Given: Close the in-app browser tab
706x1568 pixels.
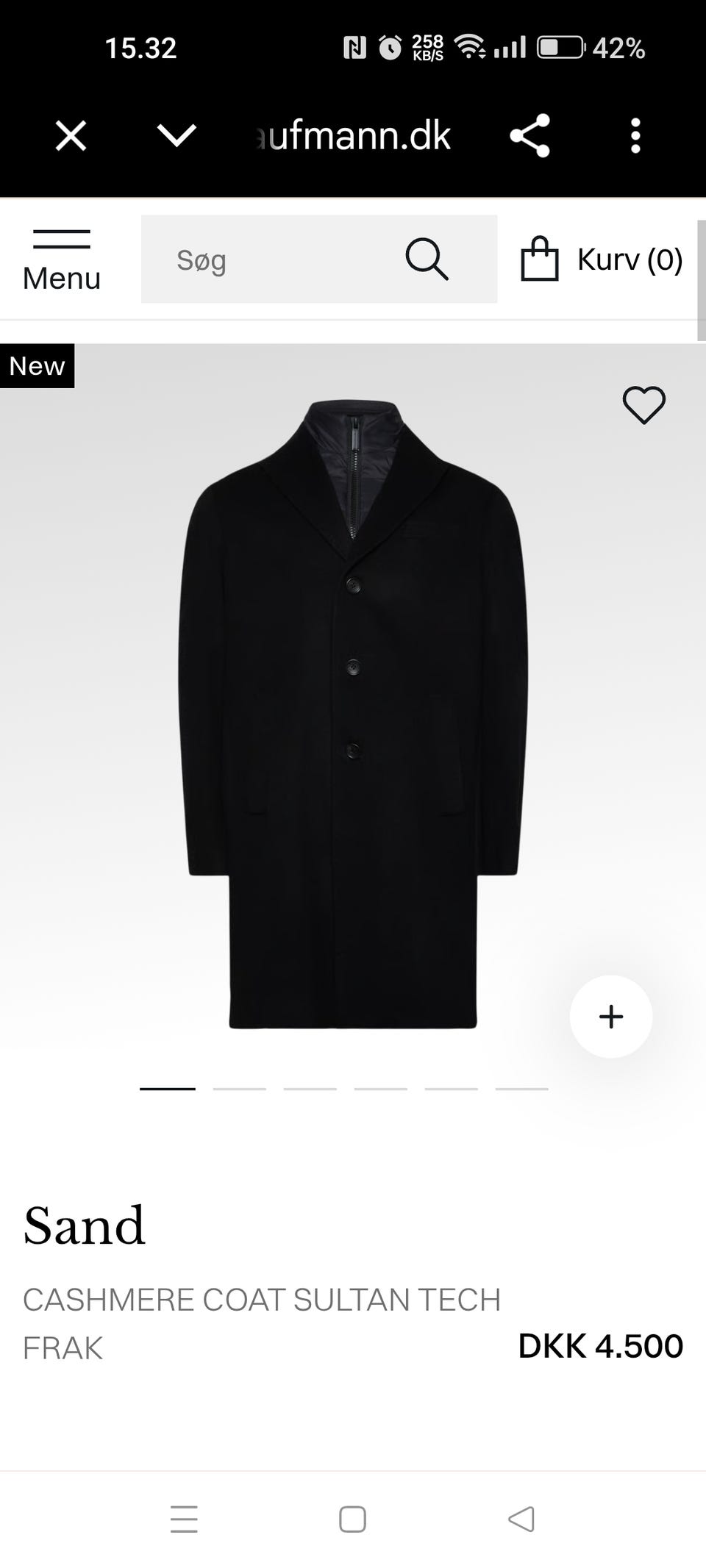Looking at the screenshot, I should coord(71,136).
